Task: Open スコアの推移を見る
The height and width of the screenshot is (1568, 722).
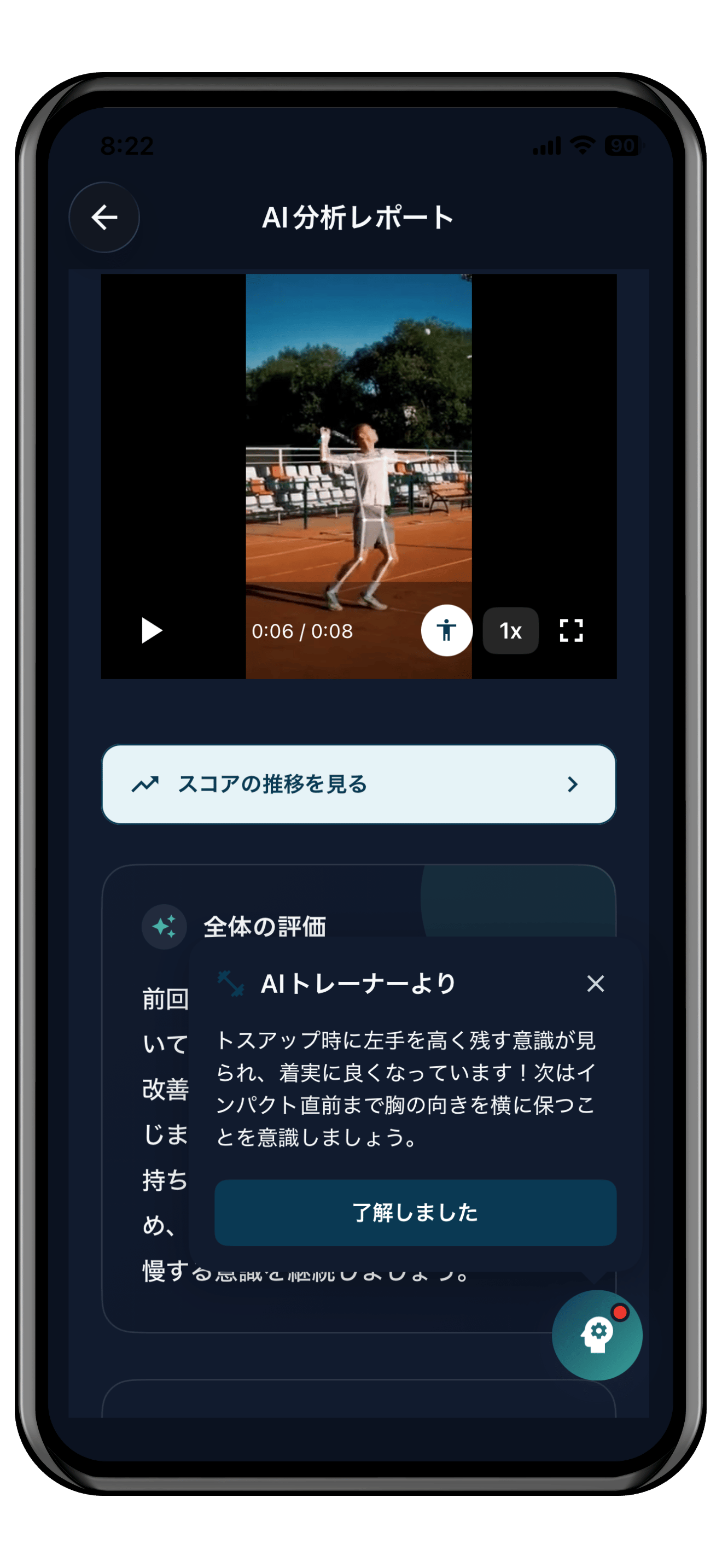Action: tap(359, 784)
